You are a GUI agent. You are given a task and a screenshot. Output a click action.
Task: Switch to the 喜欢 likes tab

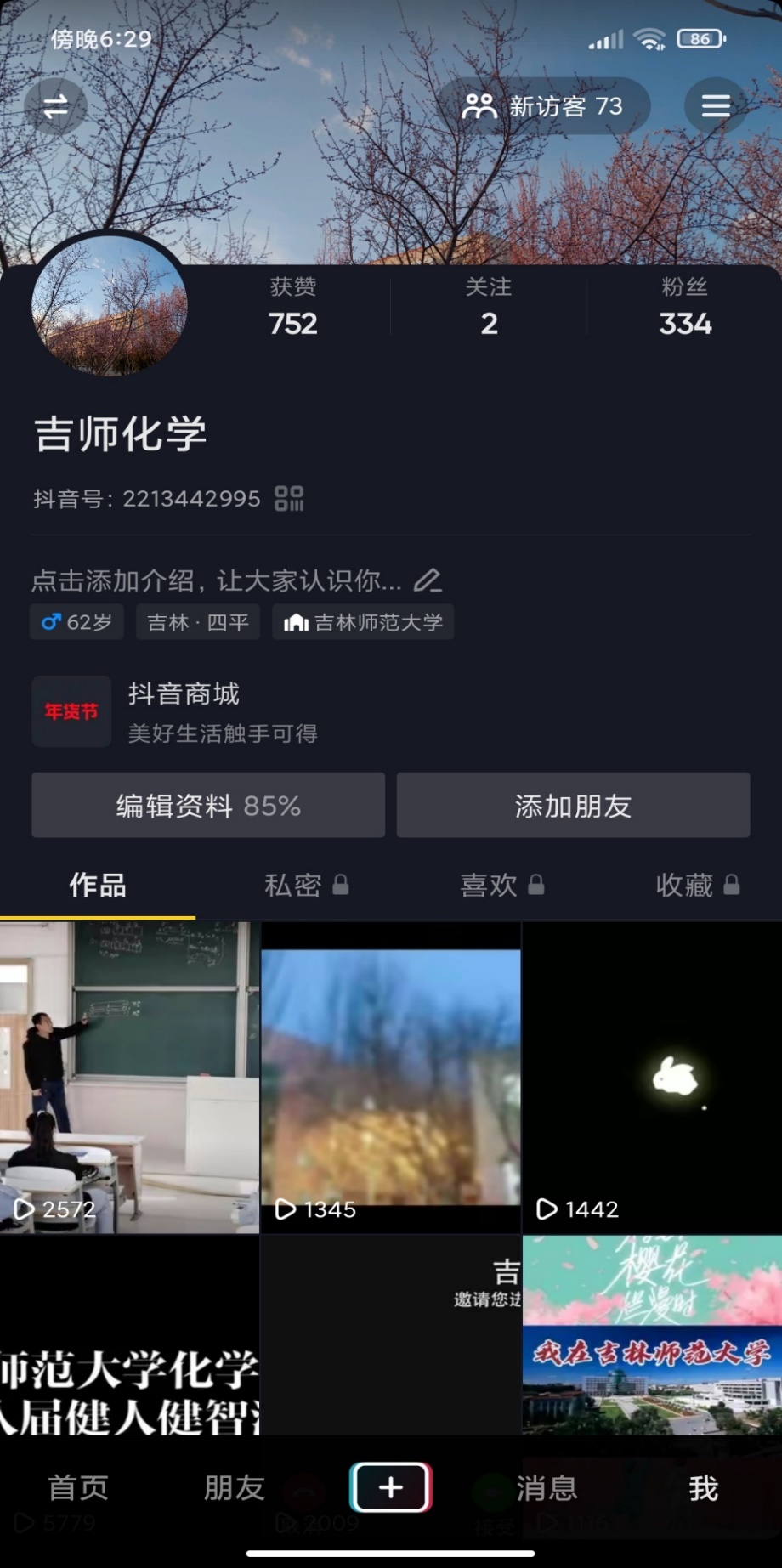click(501, 885)
